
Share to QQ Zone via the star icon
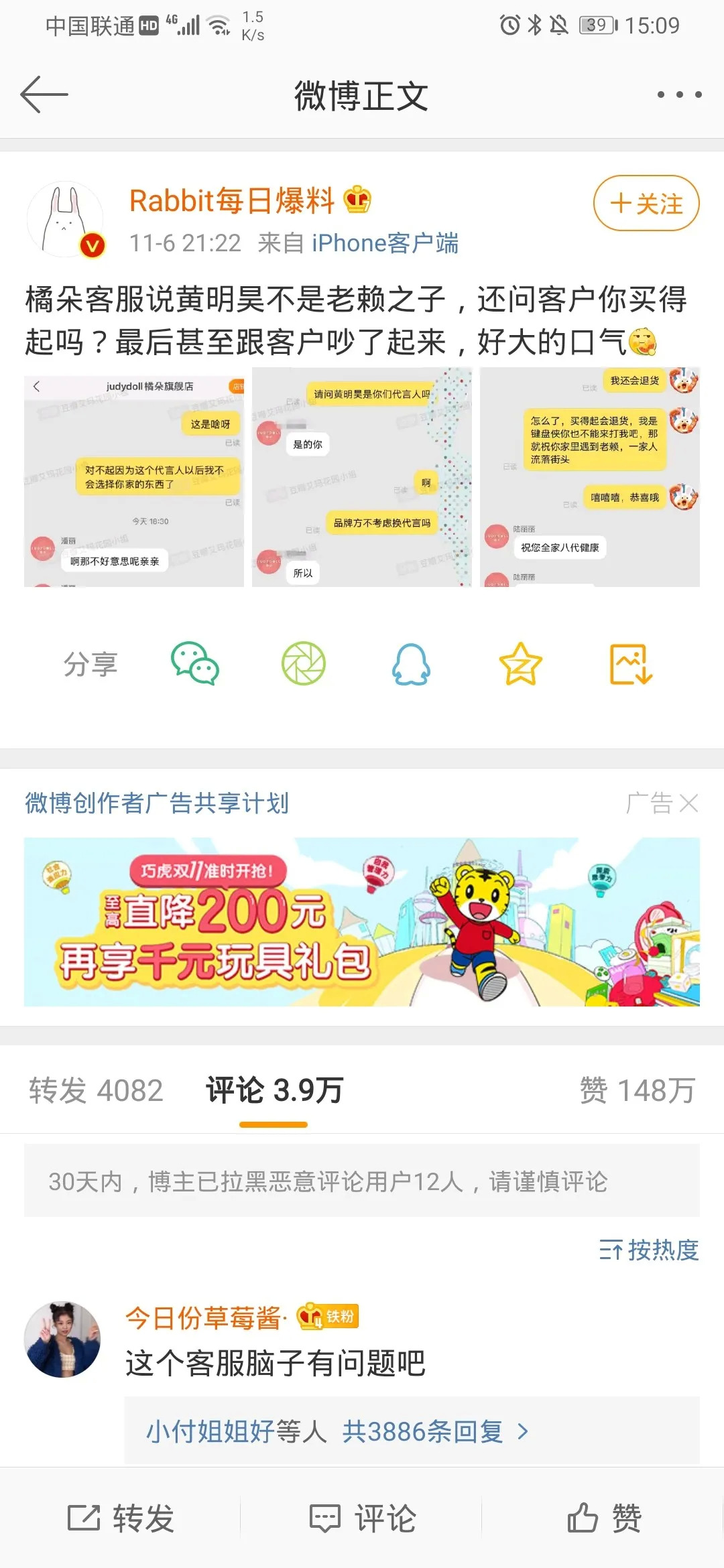(x=520, y=664)
